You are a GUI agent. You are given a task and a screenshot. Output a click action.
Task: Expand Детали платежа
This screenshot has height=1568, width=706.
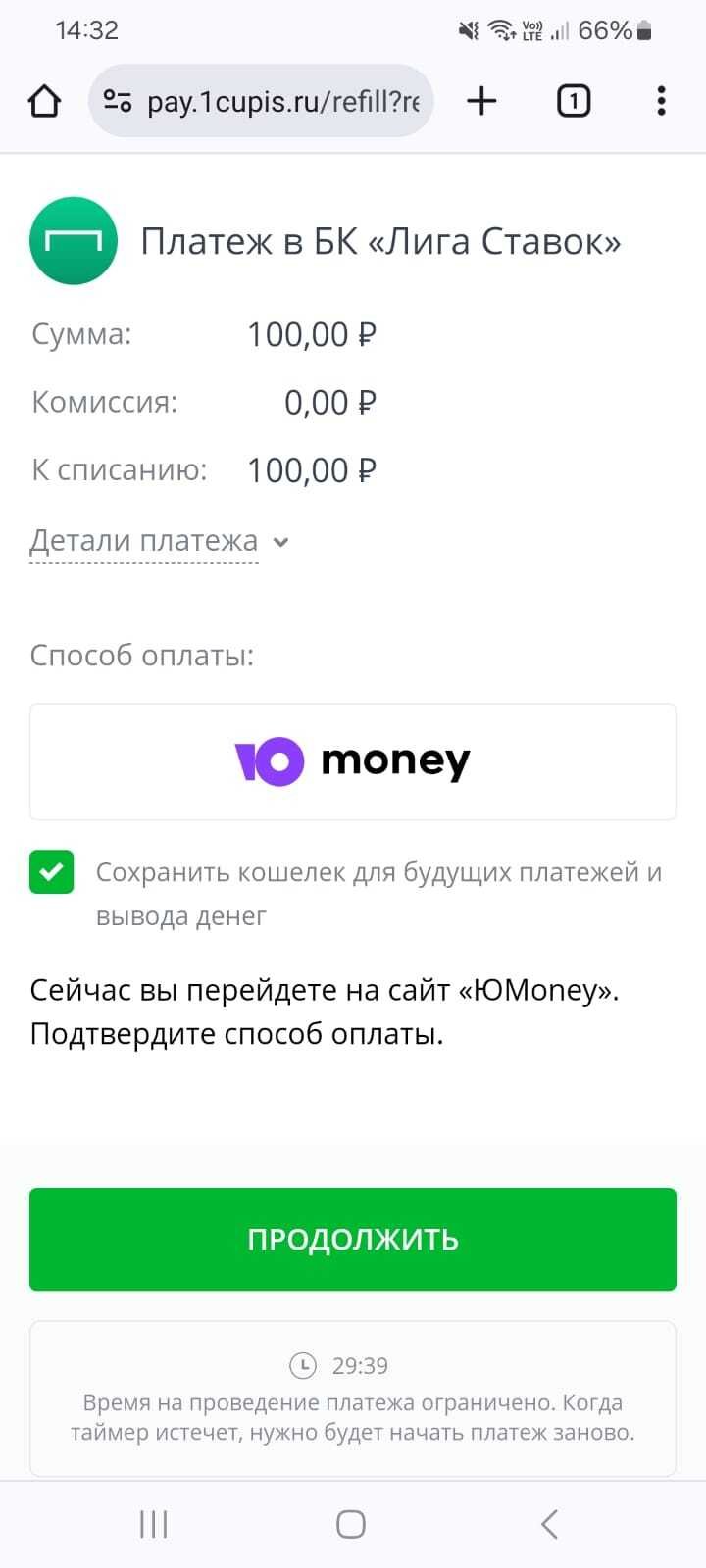click(x=159, y=541)
